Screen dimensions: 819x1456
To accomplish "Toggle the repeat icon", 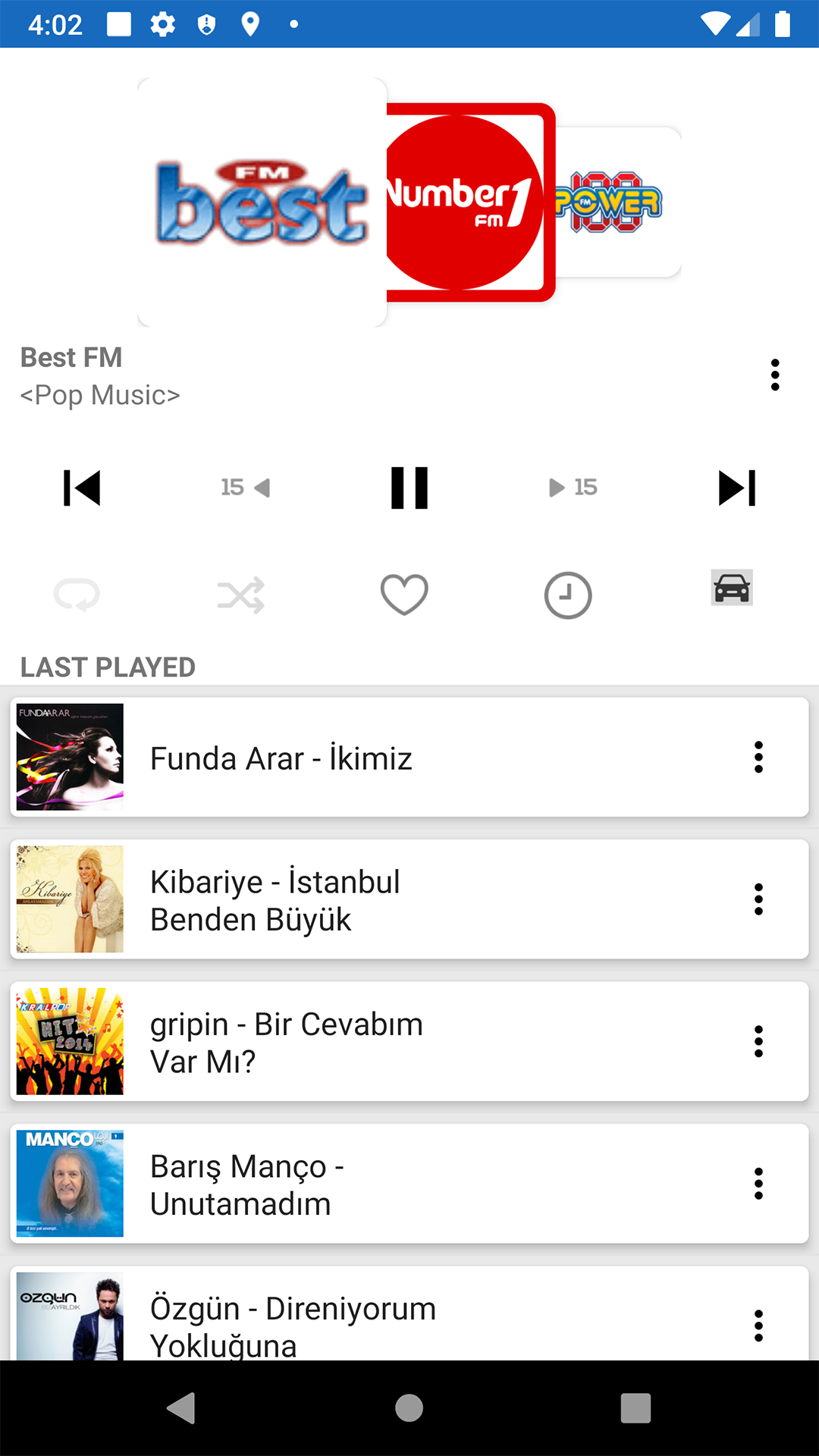I will 77,595.
